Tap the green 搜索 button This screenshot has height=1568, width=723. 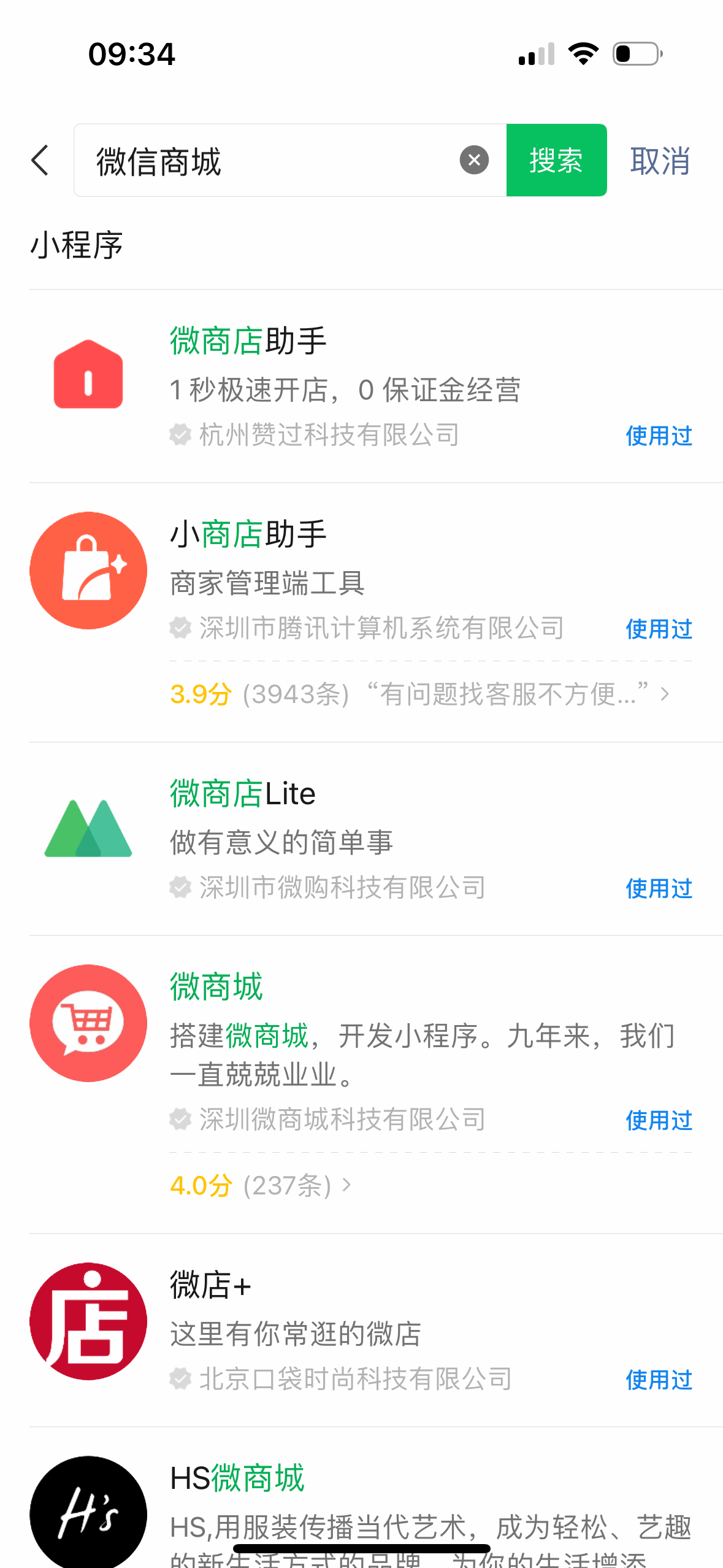[556, 160]
